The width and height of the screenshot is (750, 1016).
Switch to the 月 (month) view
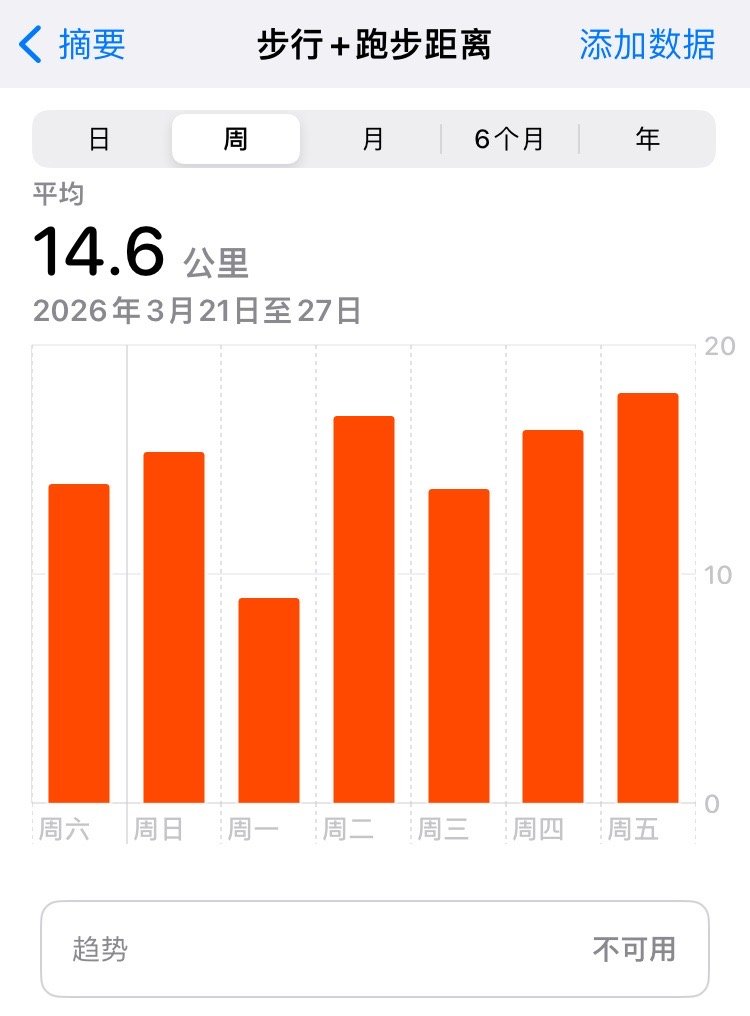pos(373,140)
